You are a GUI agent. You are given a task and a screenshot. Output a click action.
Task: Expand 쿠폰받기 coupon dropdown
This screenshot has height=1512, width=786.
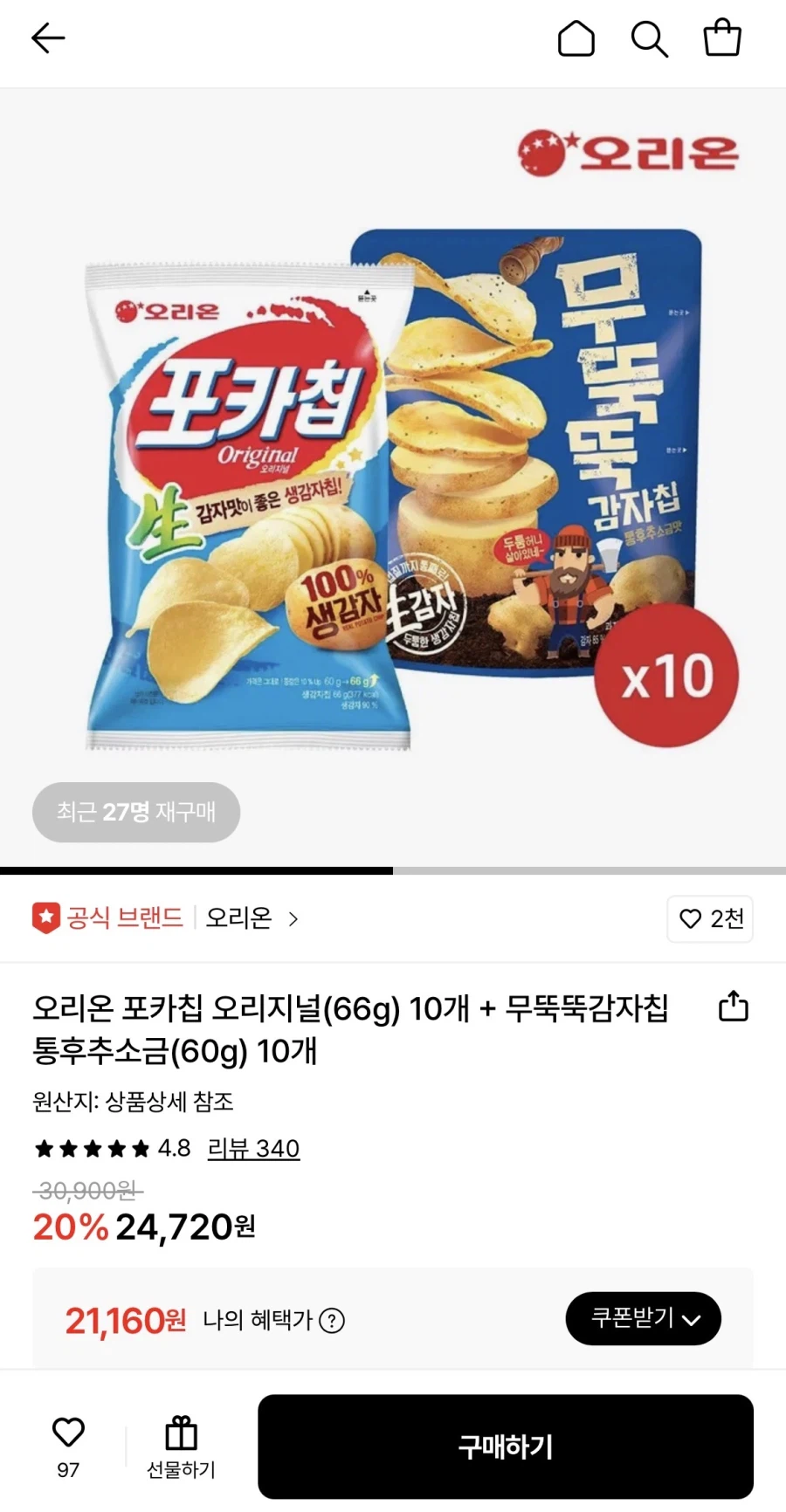pos(643,1319)
